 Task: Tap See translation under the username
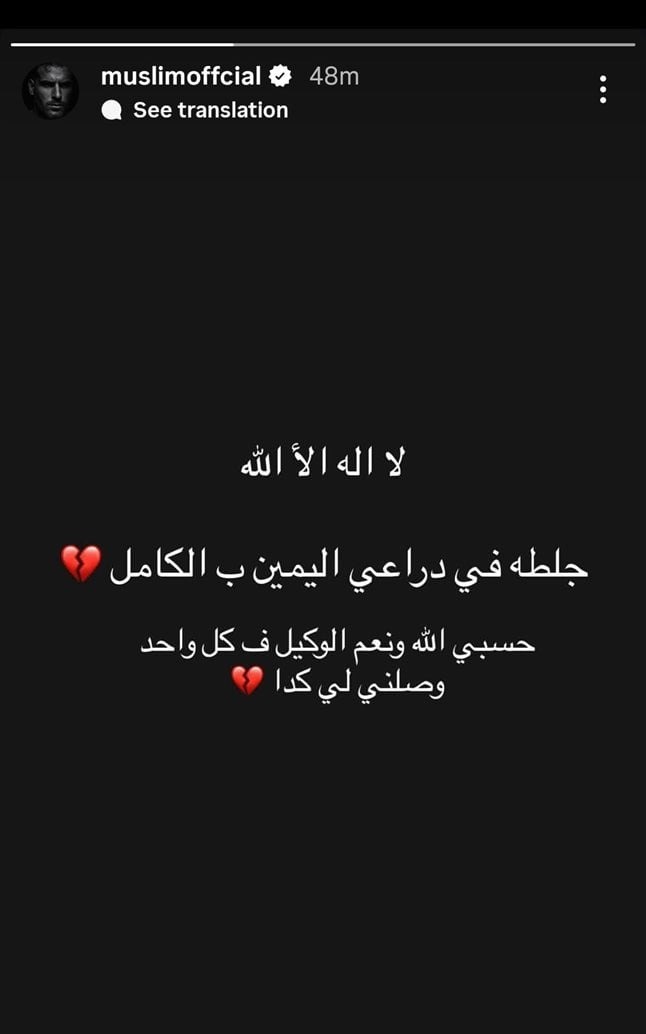click(x=209, y=110)
